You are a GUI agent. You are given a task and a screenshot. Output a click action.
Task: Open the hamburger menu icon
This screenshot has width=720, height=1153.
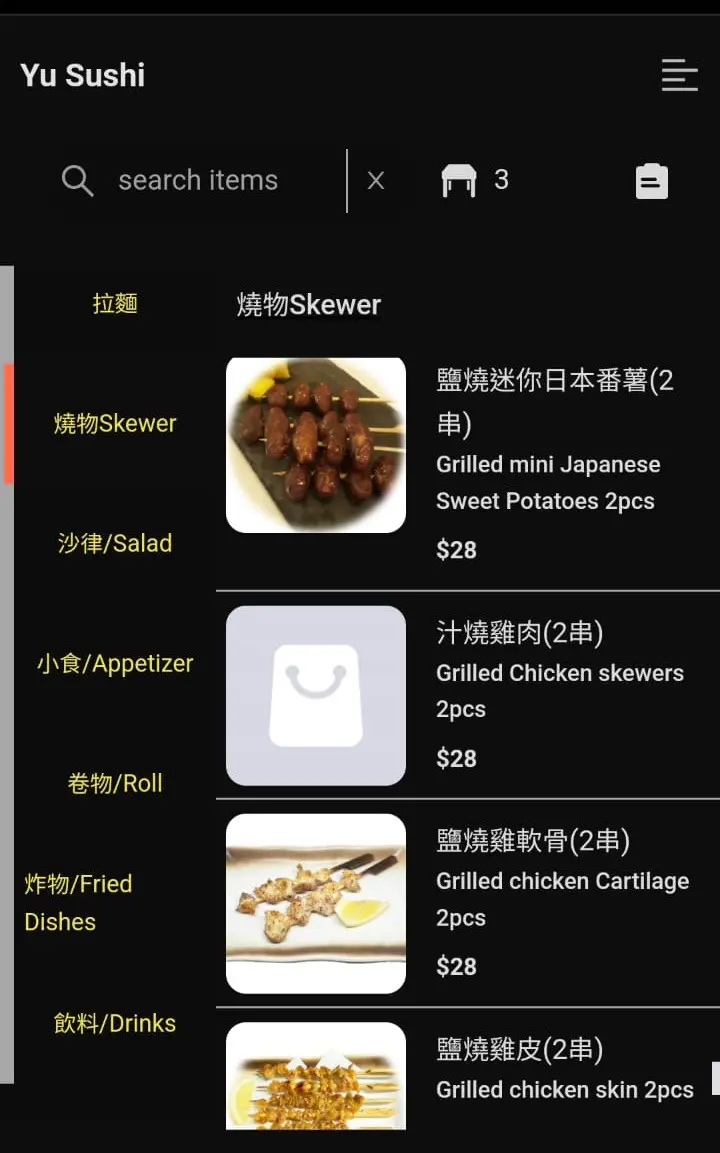click(679, 75)
